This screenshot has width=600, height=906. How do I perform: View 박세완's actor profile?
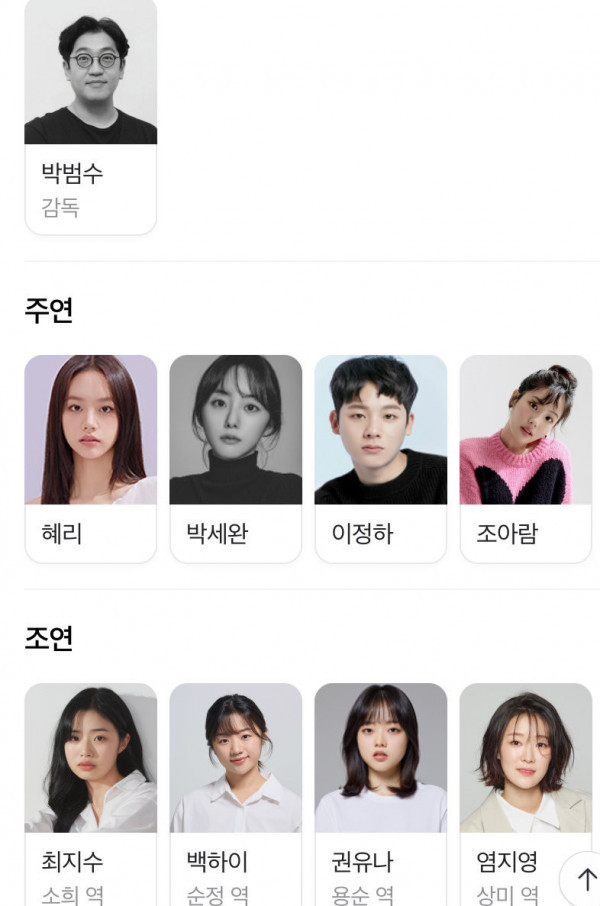pos(235,458)
